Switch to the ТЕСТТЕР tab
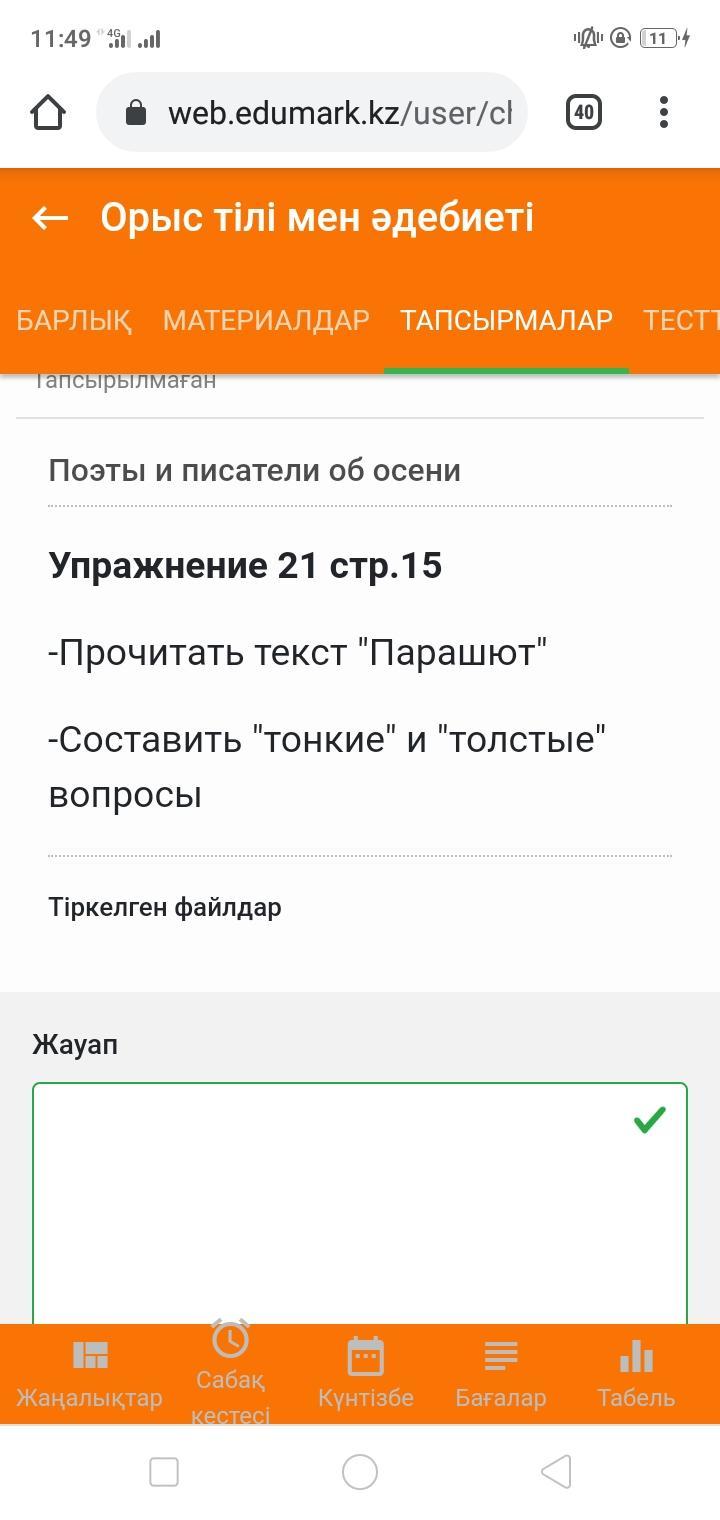720x1520 pixels. point(681,320)
